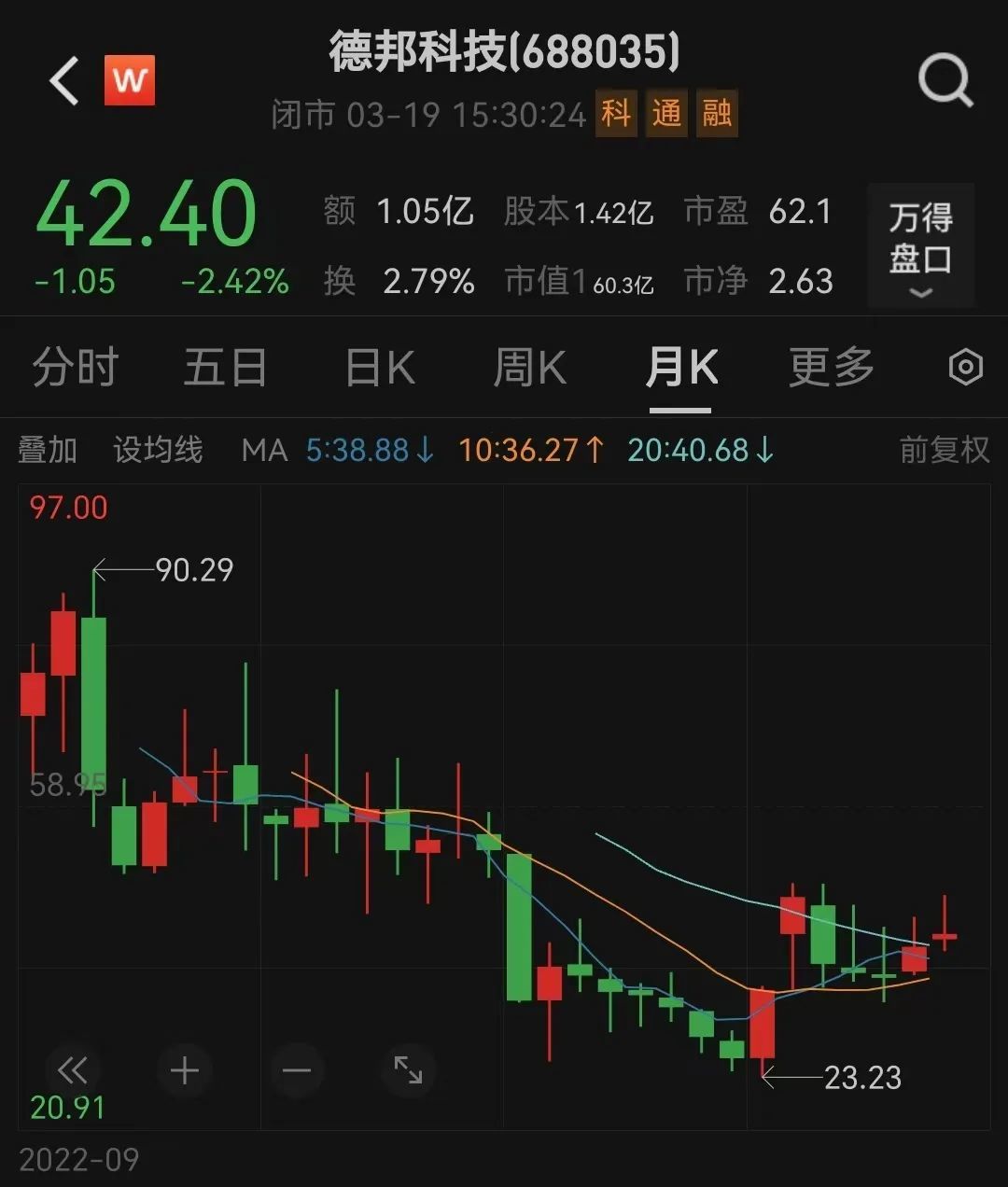Open the stock search magnifier

[945, 82]
